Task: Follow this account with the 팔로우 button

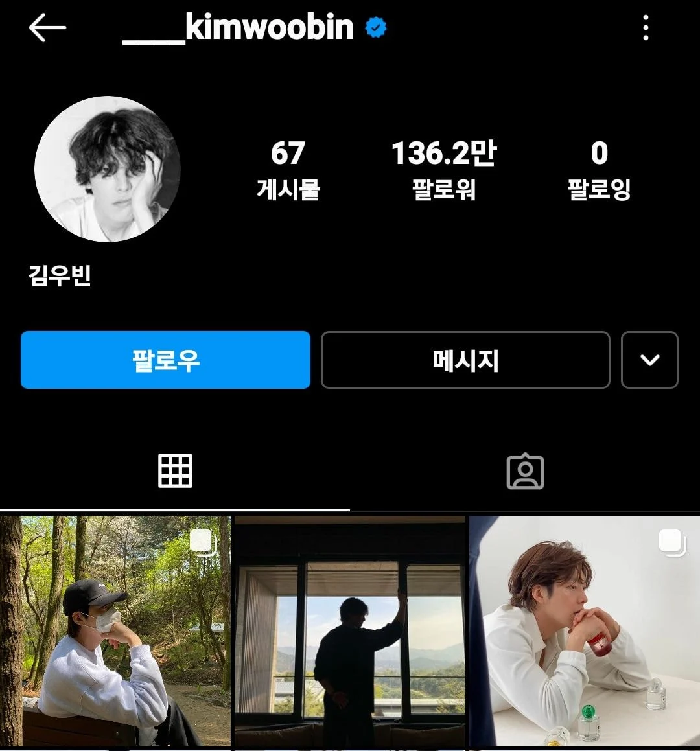Action: (165, 360)
